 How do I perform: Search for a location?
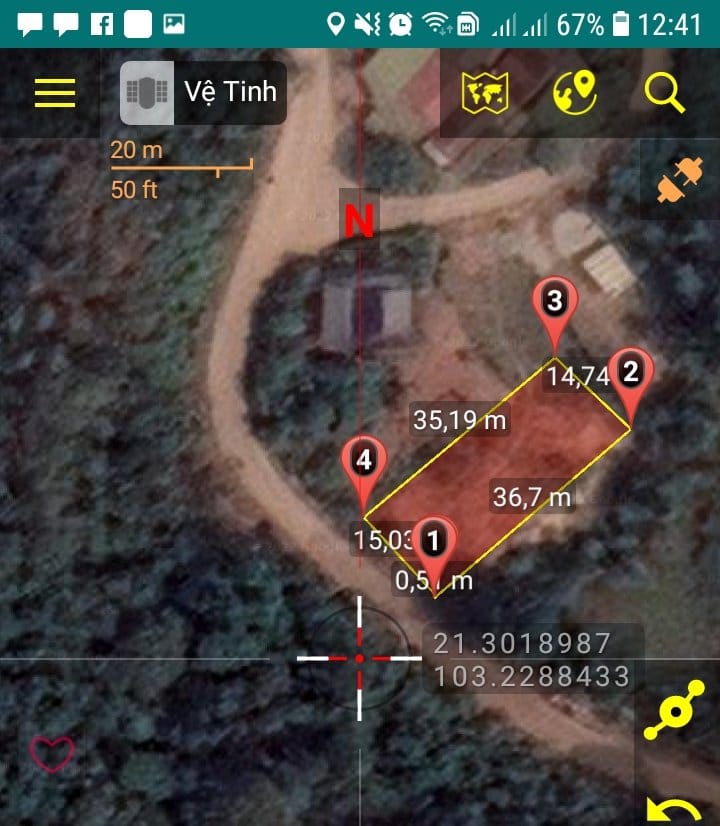point(664,93)
